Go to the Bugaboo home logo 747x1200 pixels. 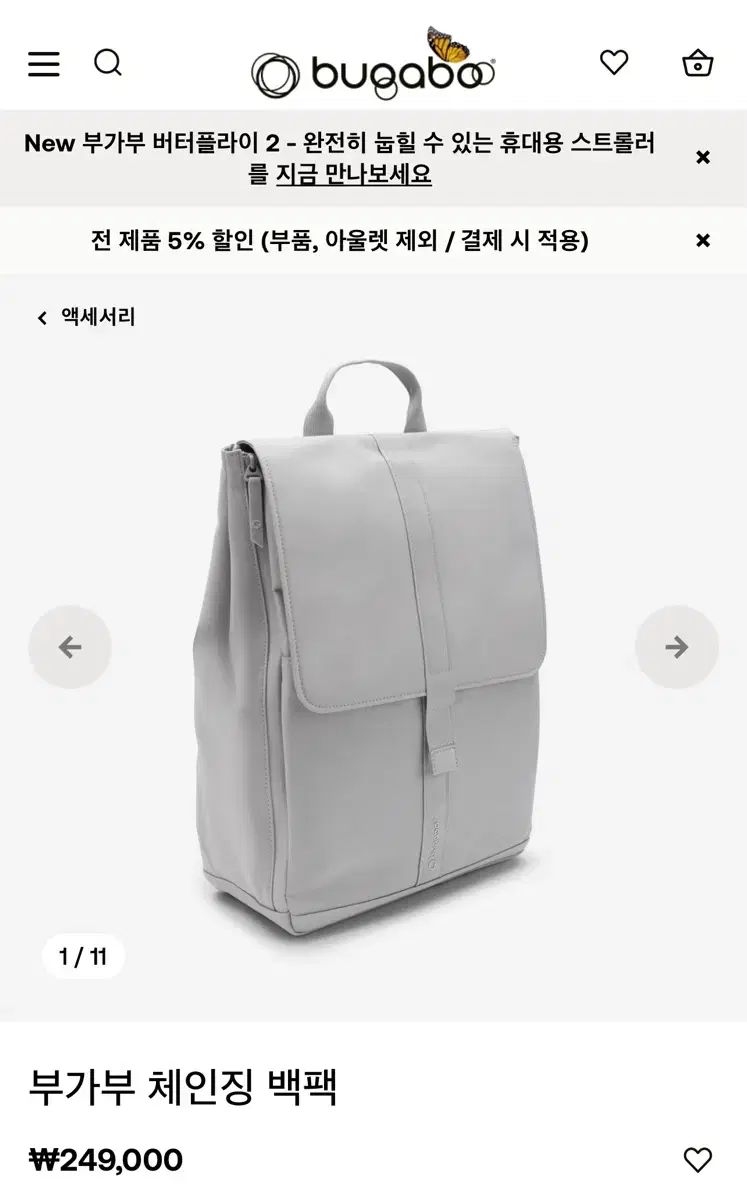coord(373,67)
